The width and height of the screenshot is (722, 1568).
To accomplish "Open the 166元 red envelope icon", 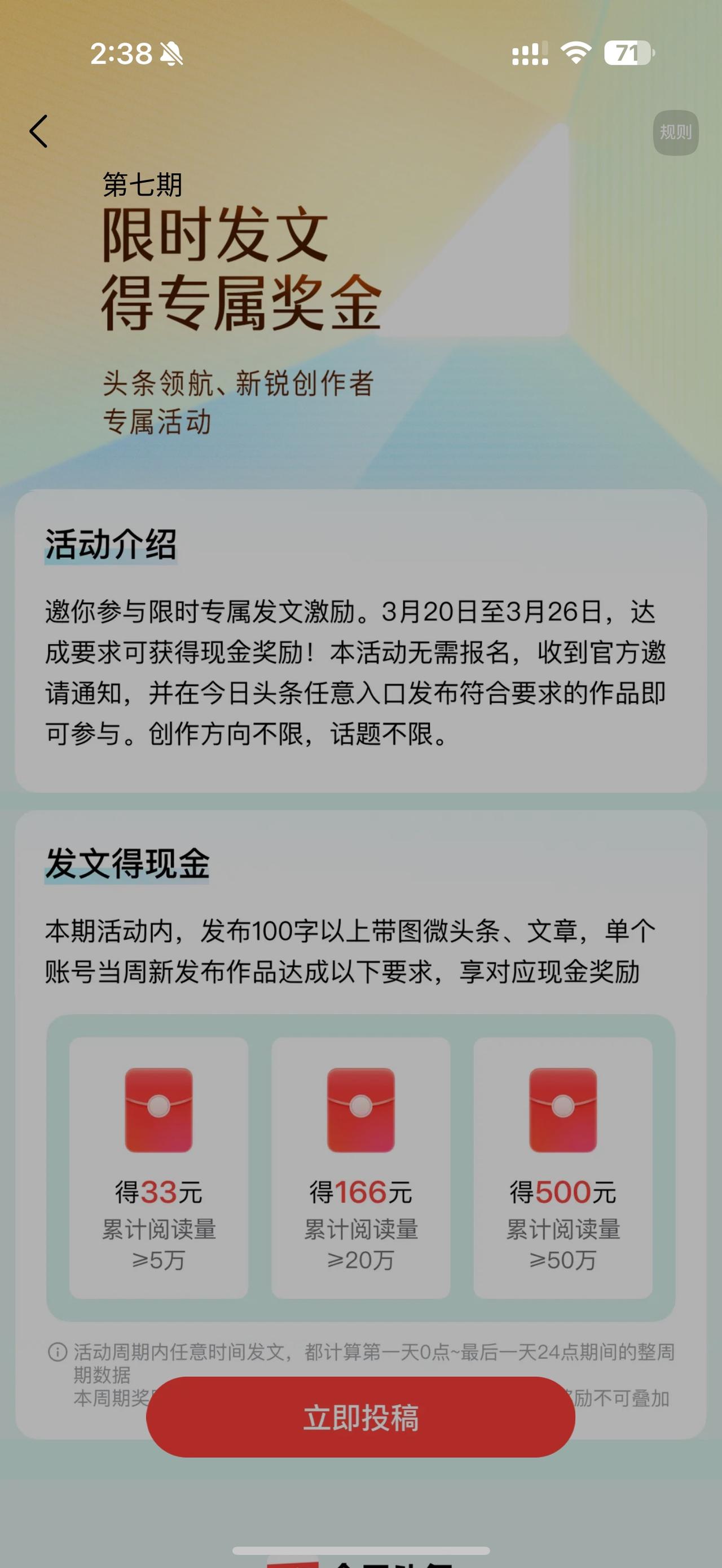I will pyautogui.click(x=361, y=1109).
